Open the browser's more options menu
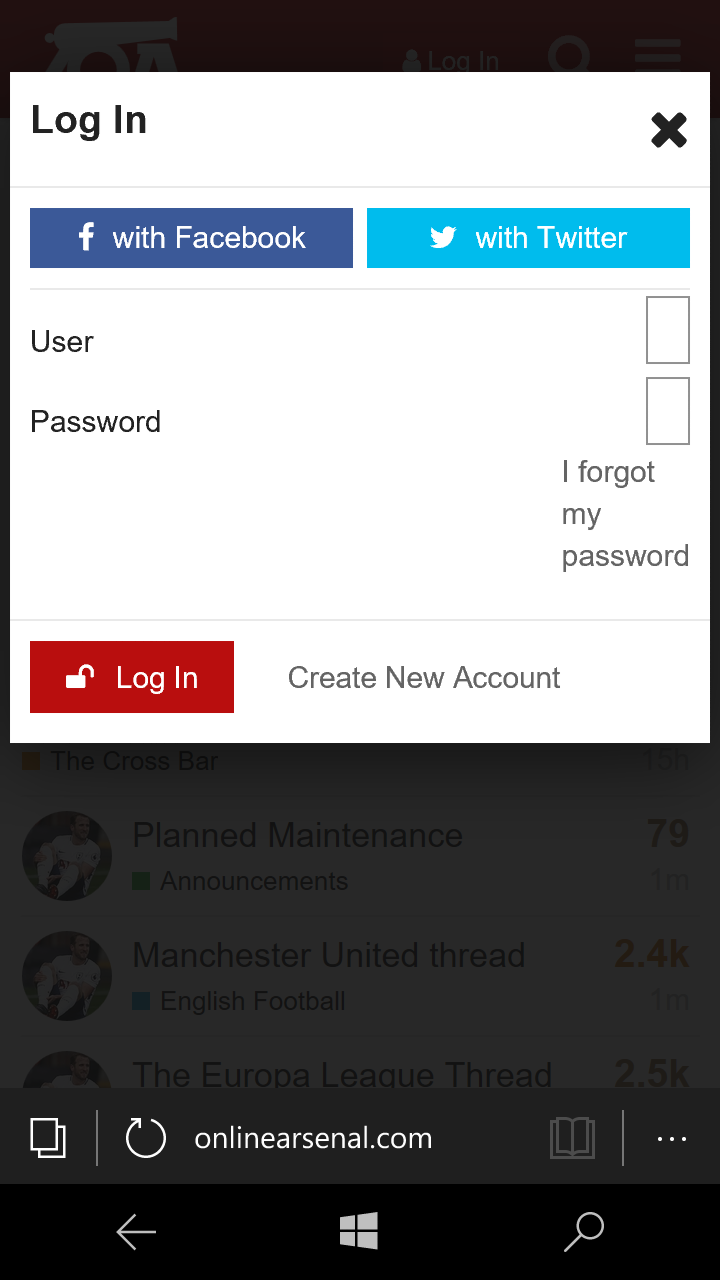720x1280 pixels. (672, 1138)
